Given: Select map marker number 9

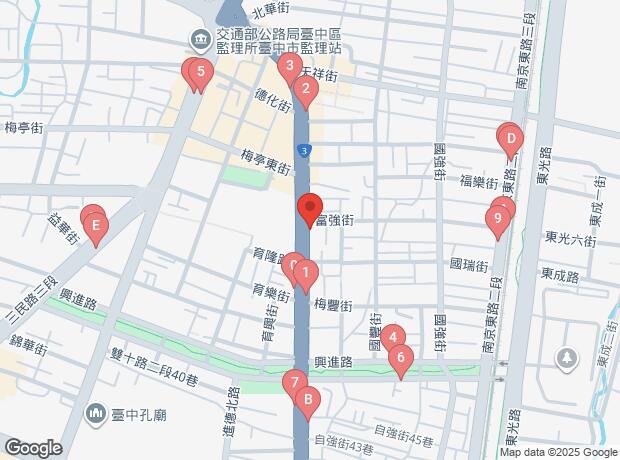Looking at the screenshot, I should coord(497,218).
